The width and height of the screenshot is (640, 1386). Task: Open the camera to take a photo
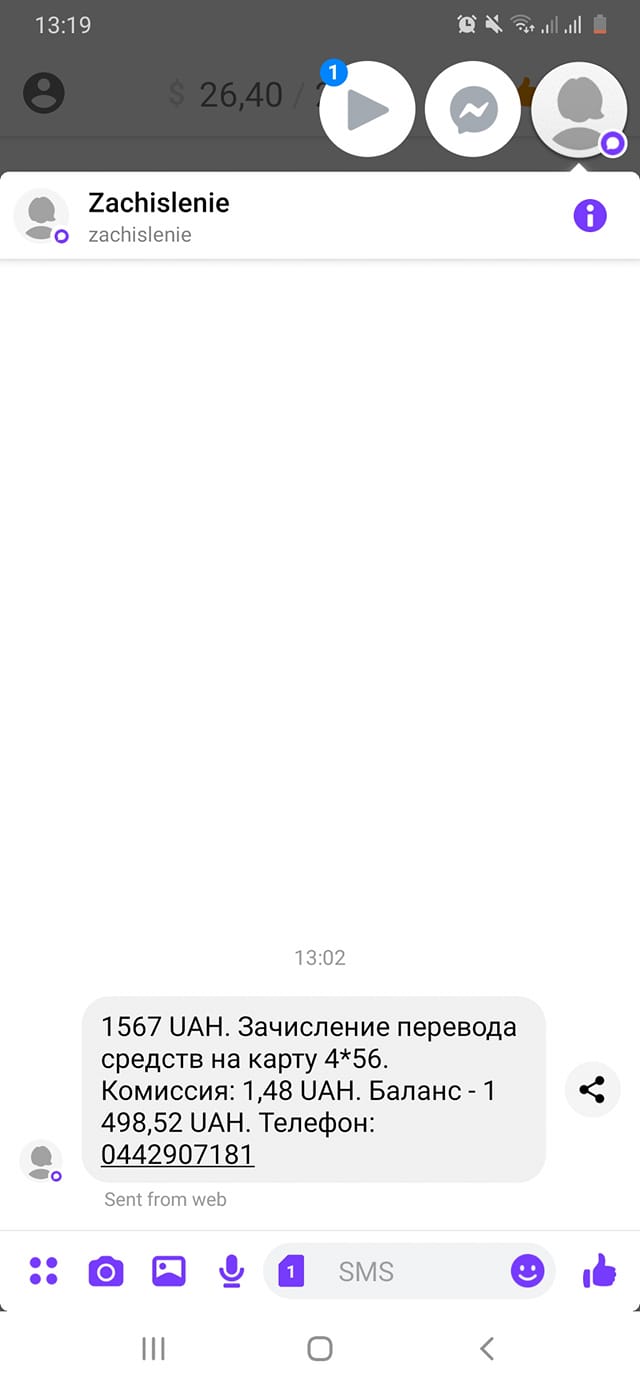click(x=106, y=1272)
